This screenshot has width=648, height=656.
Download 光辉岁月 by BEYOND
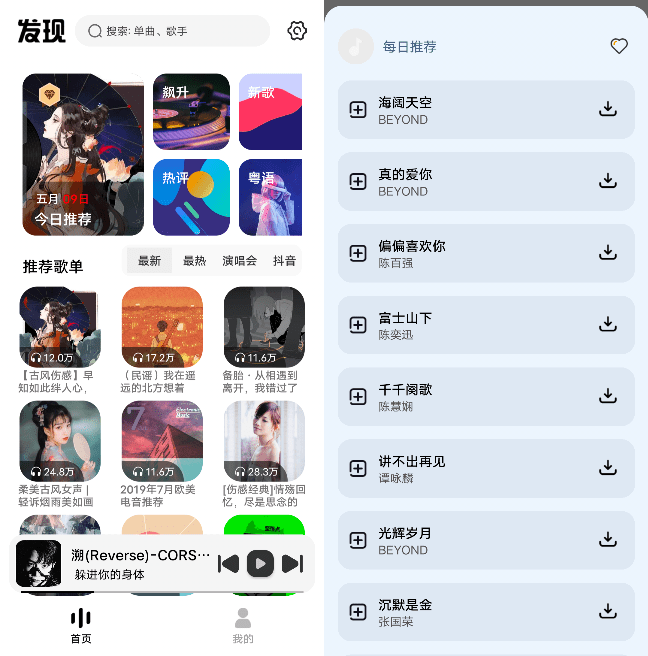[x=607, y=539]
